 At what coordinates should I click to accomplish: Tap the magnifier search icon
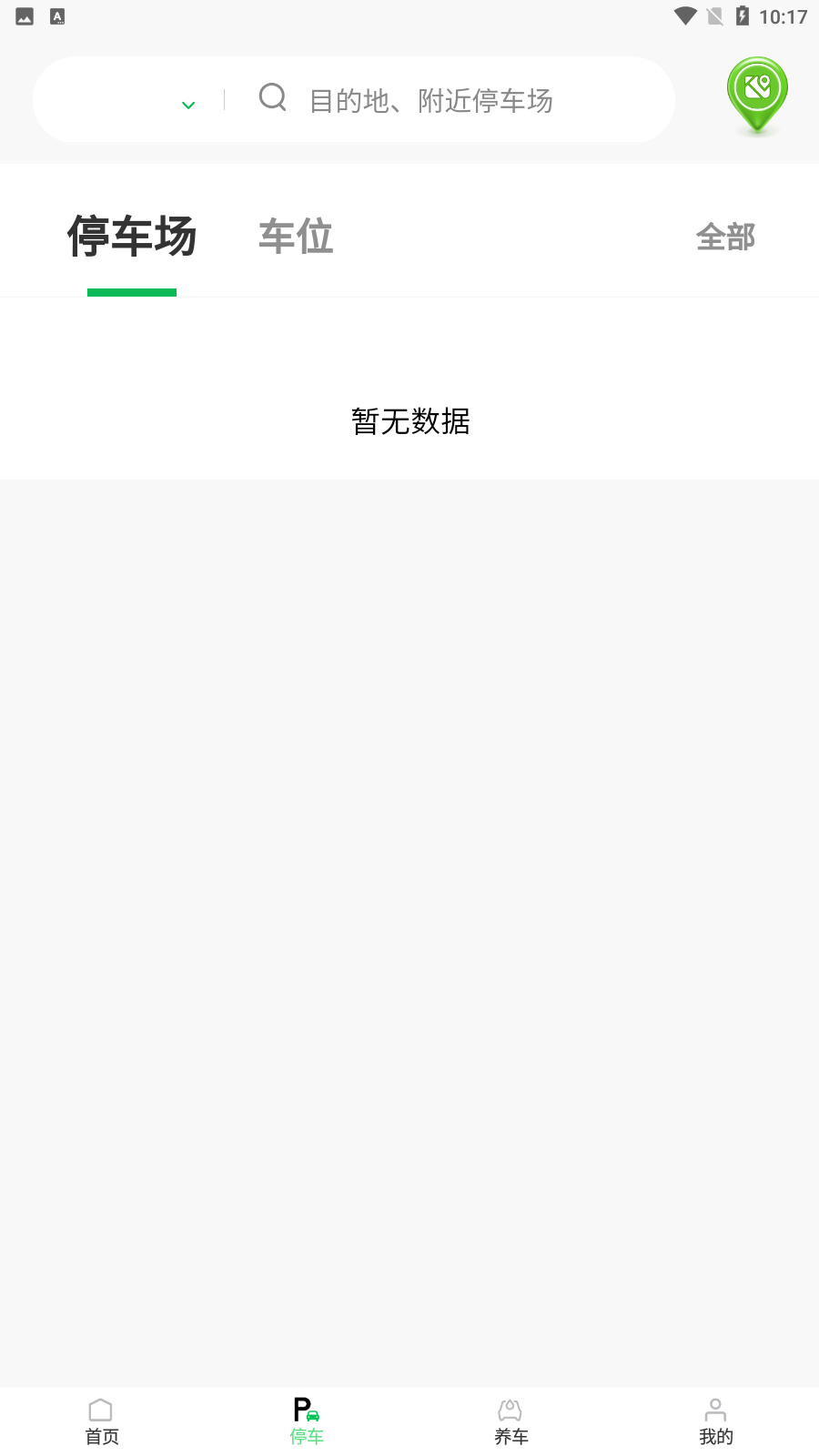point(272,98)
